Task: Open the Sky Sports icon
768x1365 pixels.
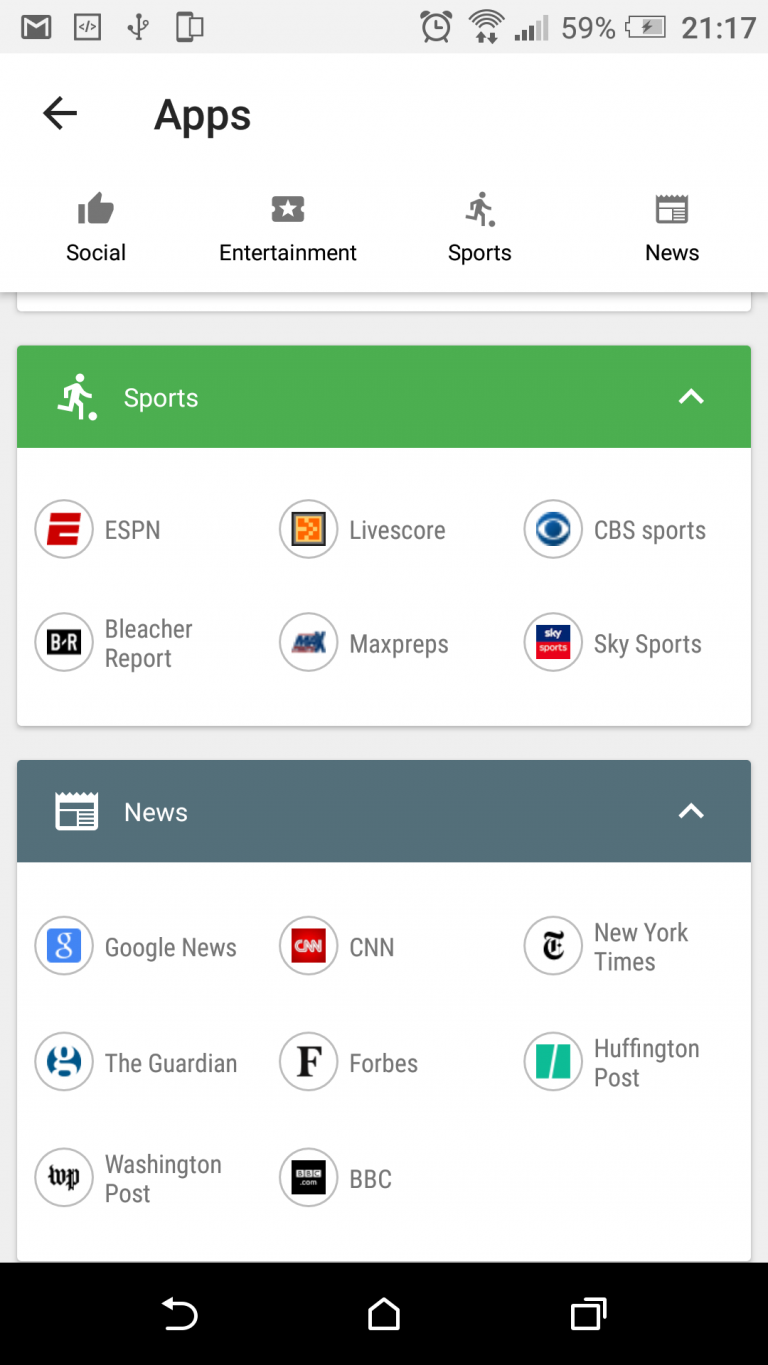Action: click(x=553, y=642)
